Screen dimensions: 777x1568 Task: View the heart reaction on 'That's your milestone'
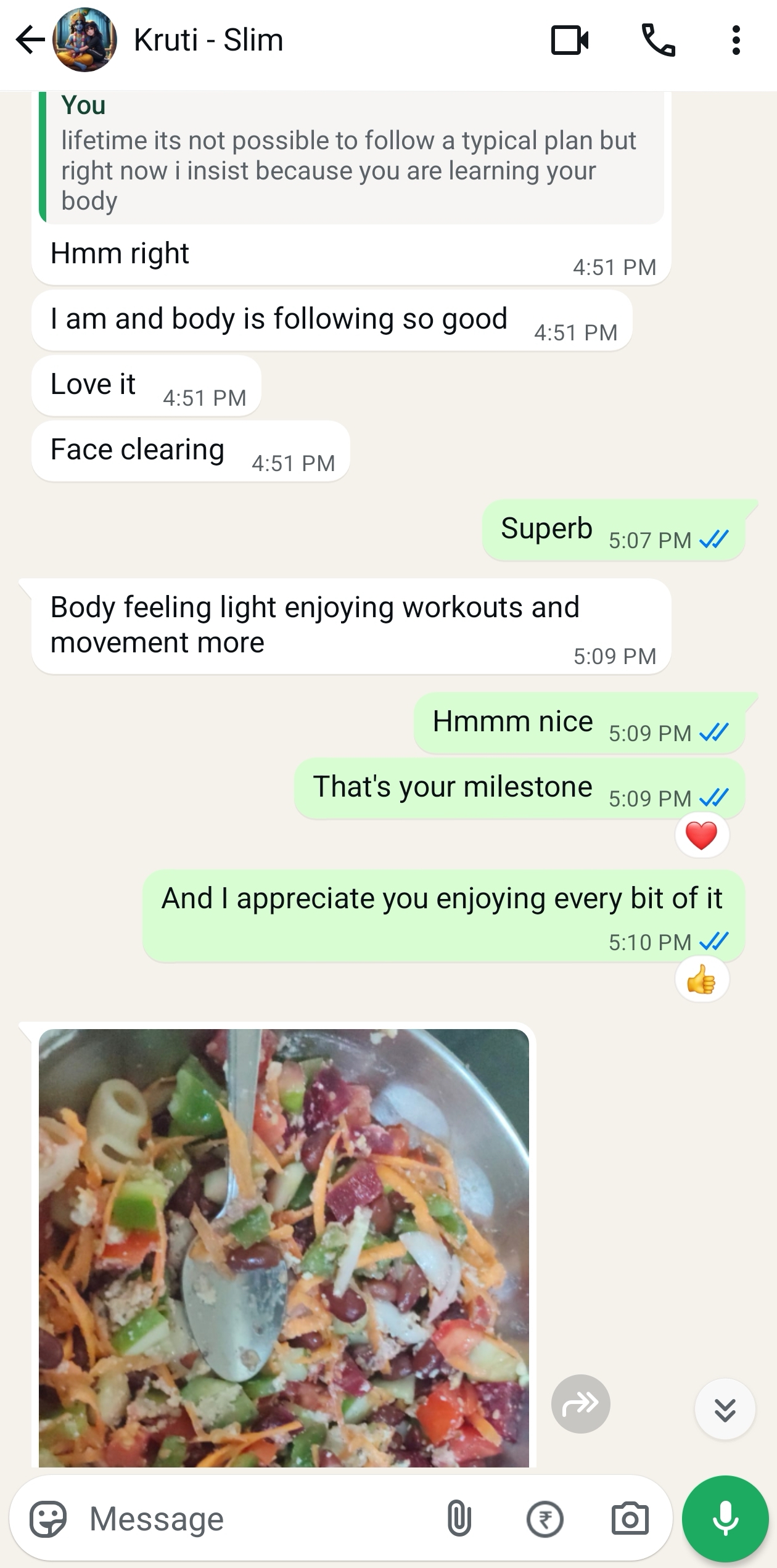click(702, 835)
